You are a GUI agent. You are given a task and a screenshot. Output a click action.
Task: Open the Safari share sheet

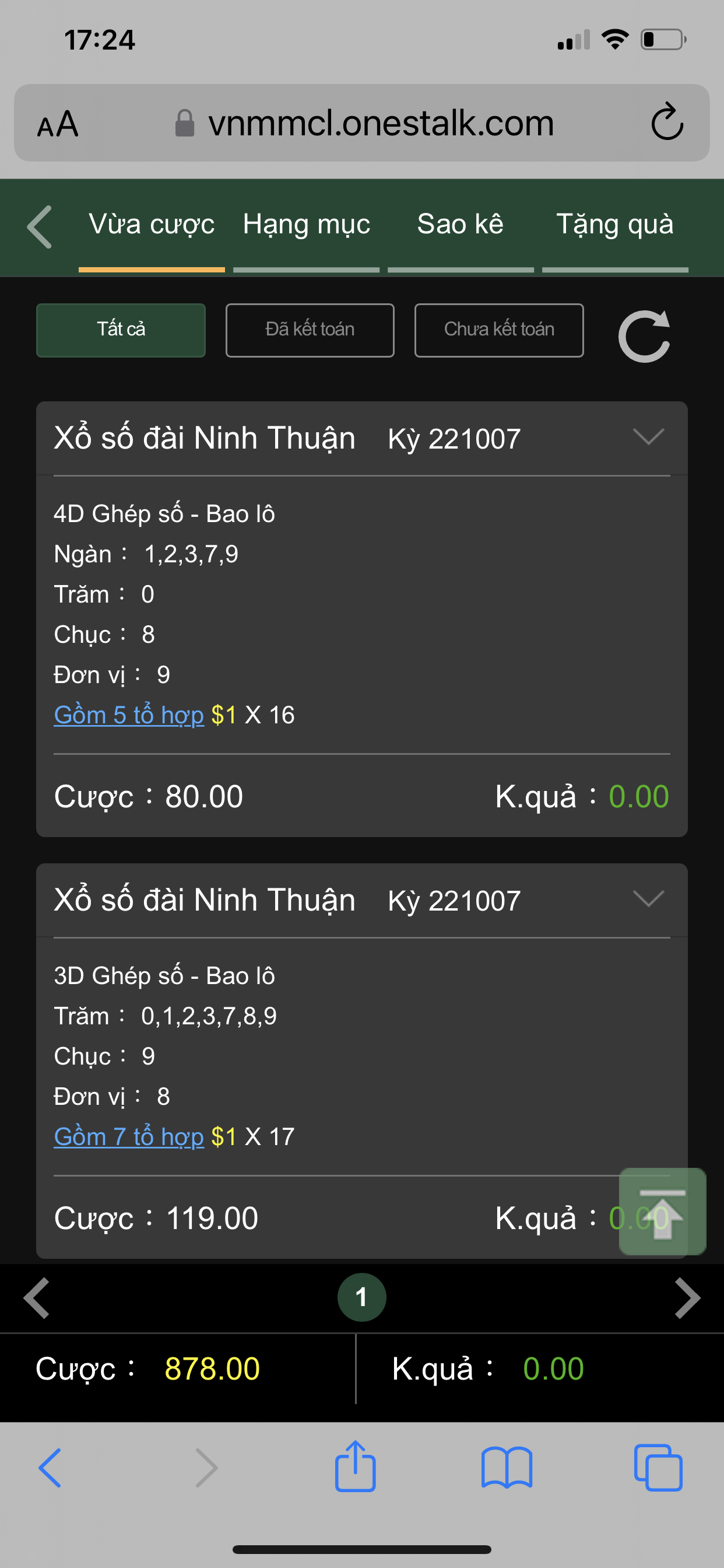point(356,1466)
